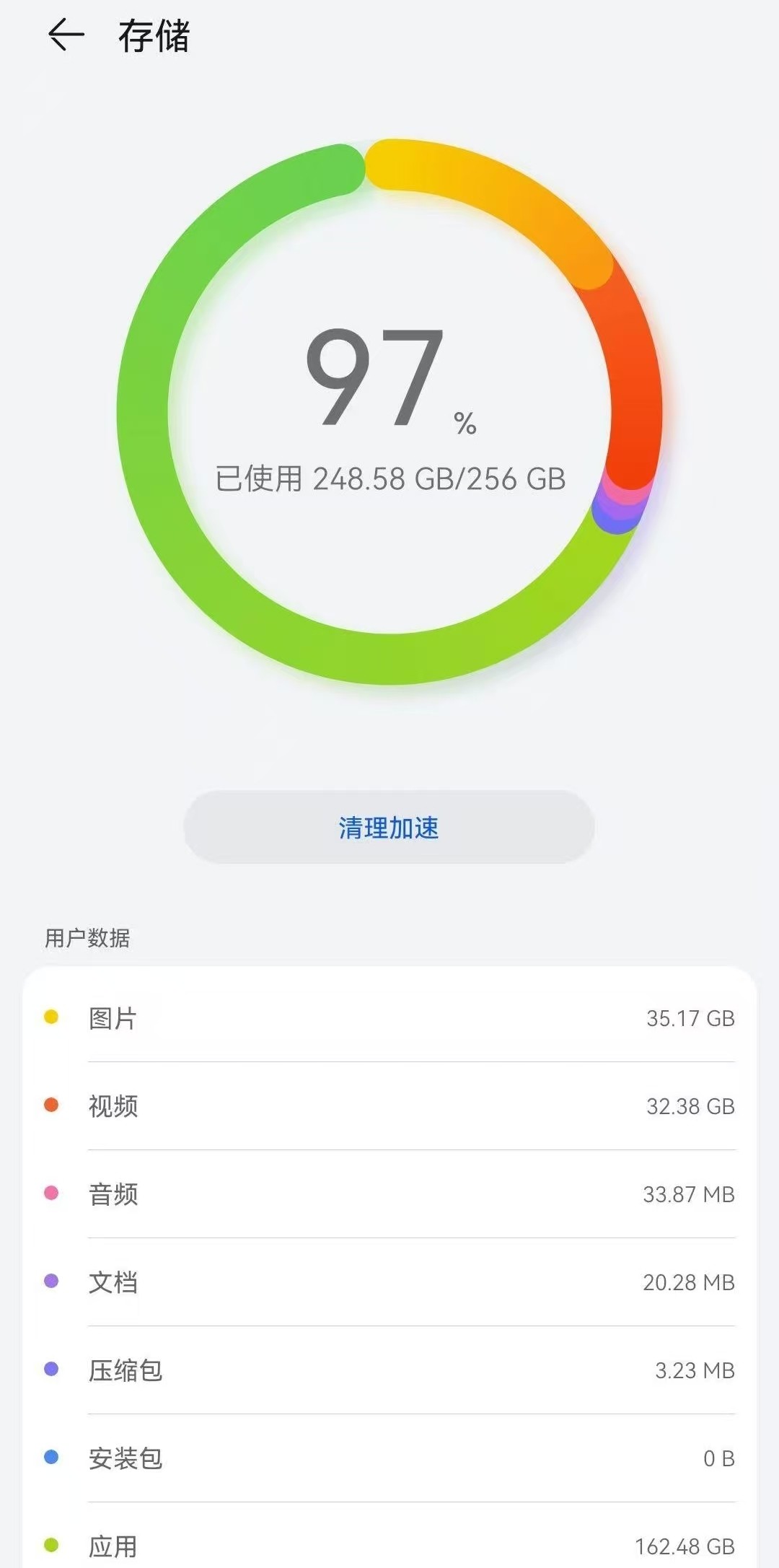This screenshot has height=1568, width=779.
Task: Select the 压缩包 row
Action: coord(389,1370)
